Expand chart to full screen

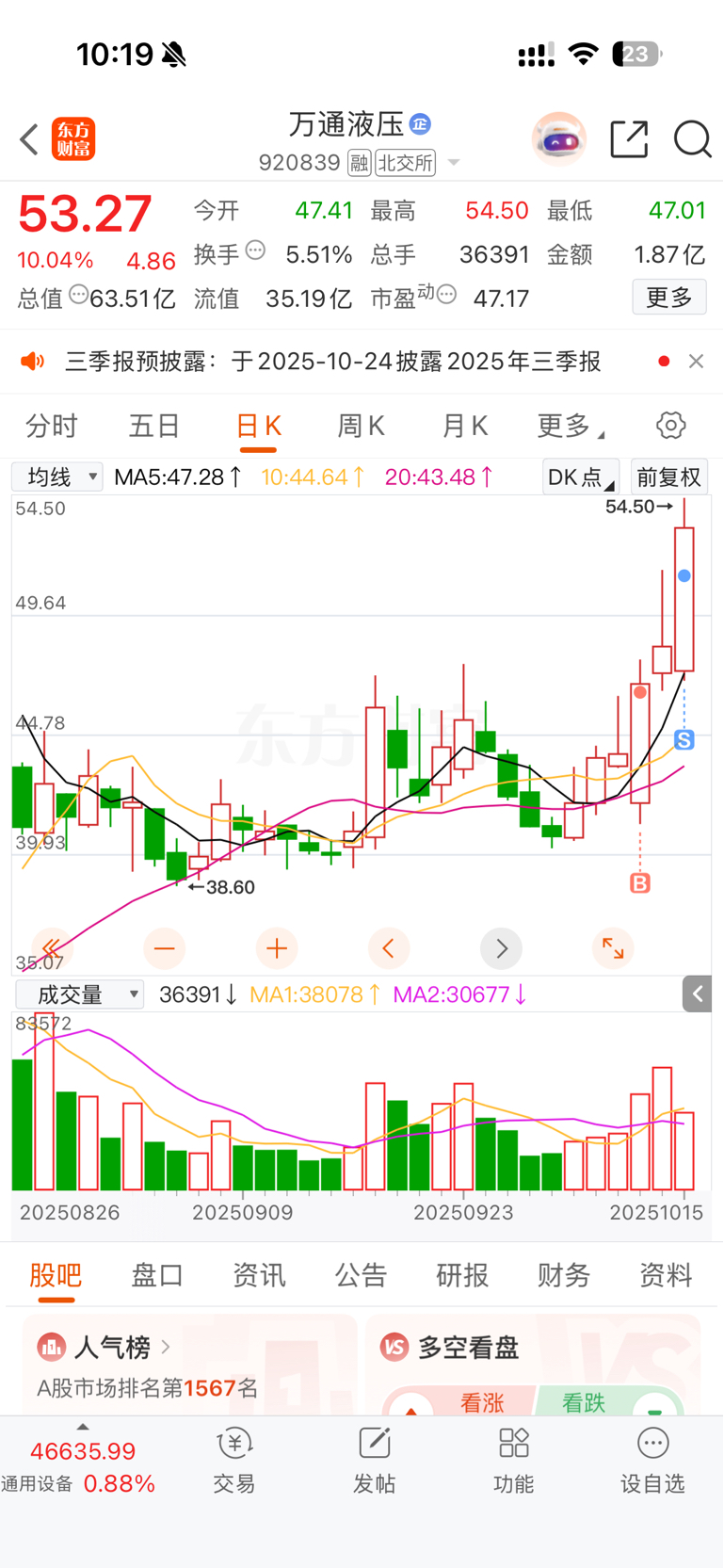(613, 948)
